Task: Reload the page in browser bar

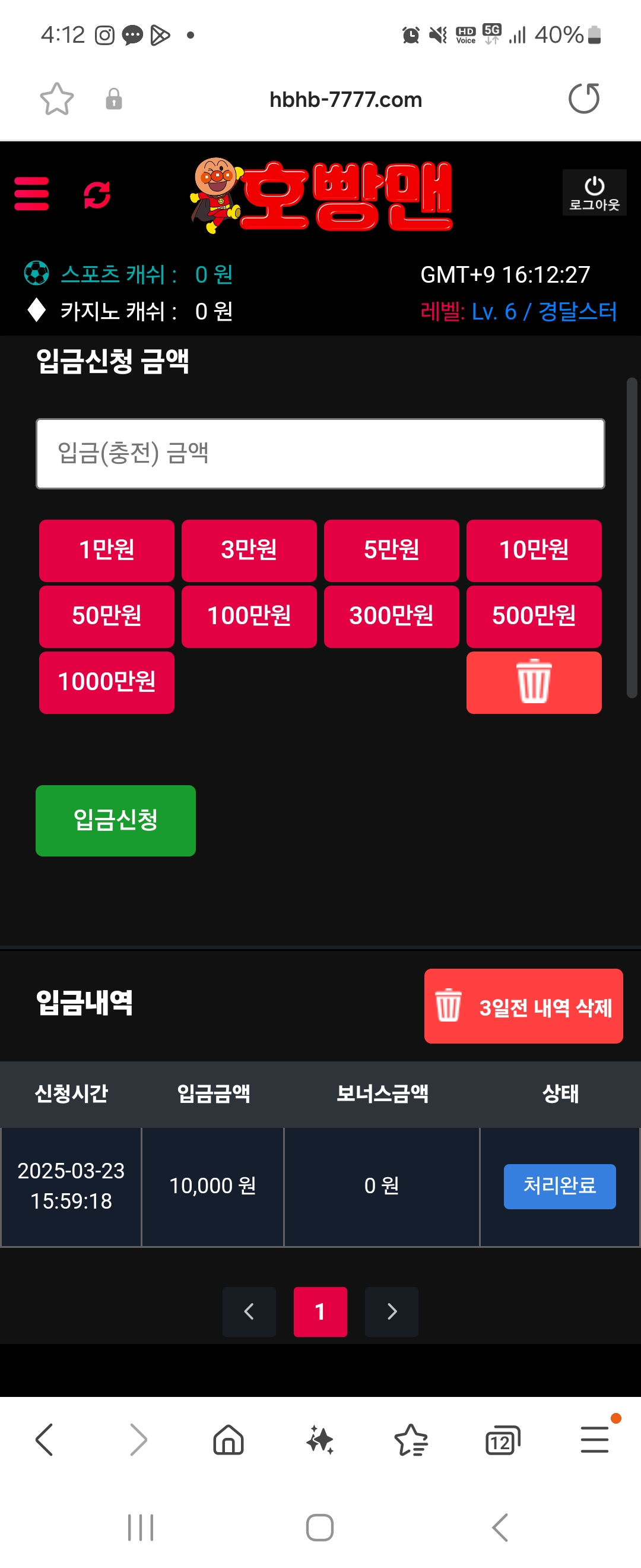Action: pos(583,99)
